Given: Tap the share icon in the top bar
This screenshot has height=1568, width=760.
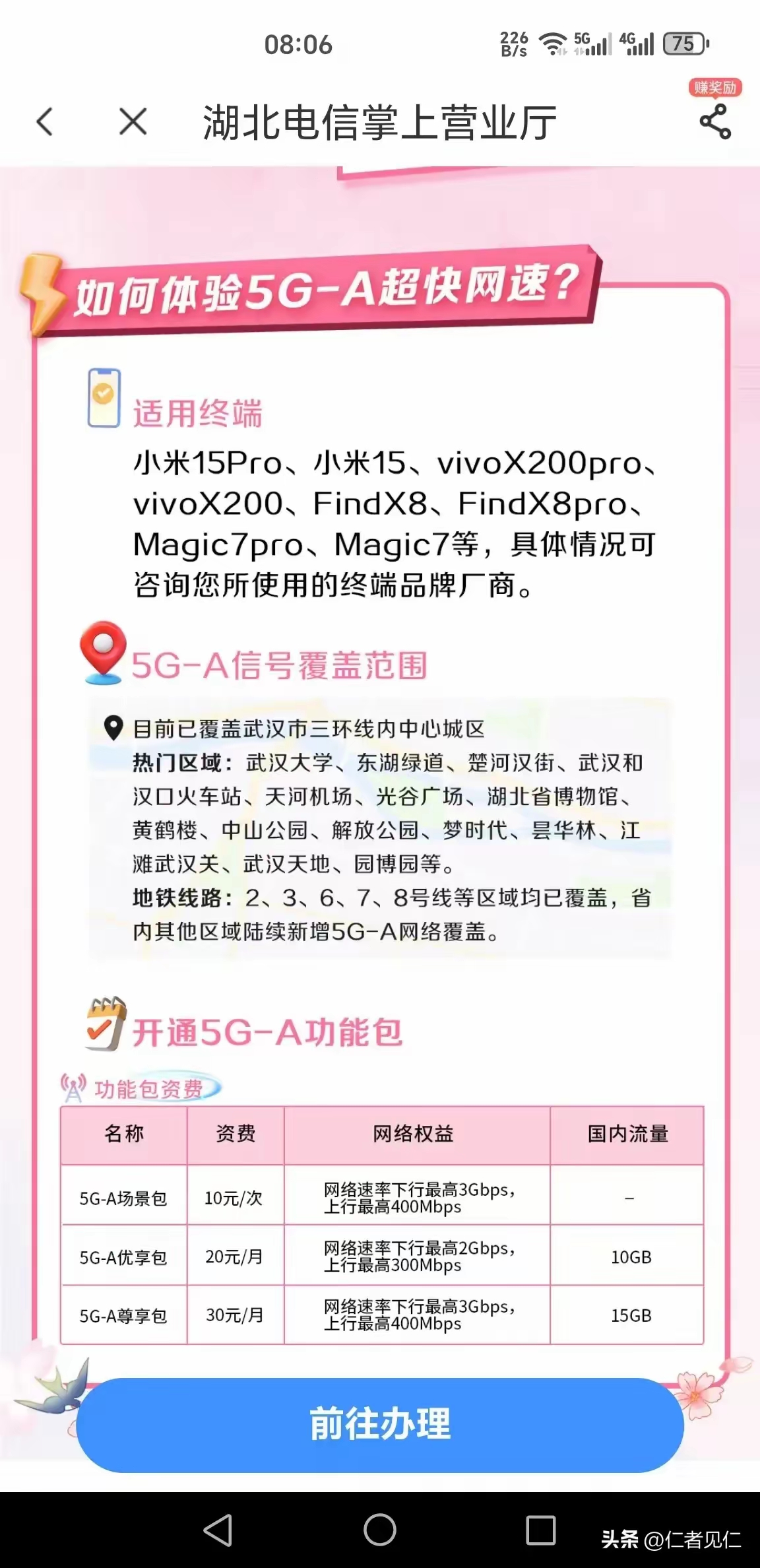Looking at the screenshot, I should (714, 121).
